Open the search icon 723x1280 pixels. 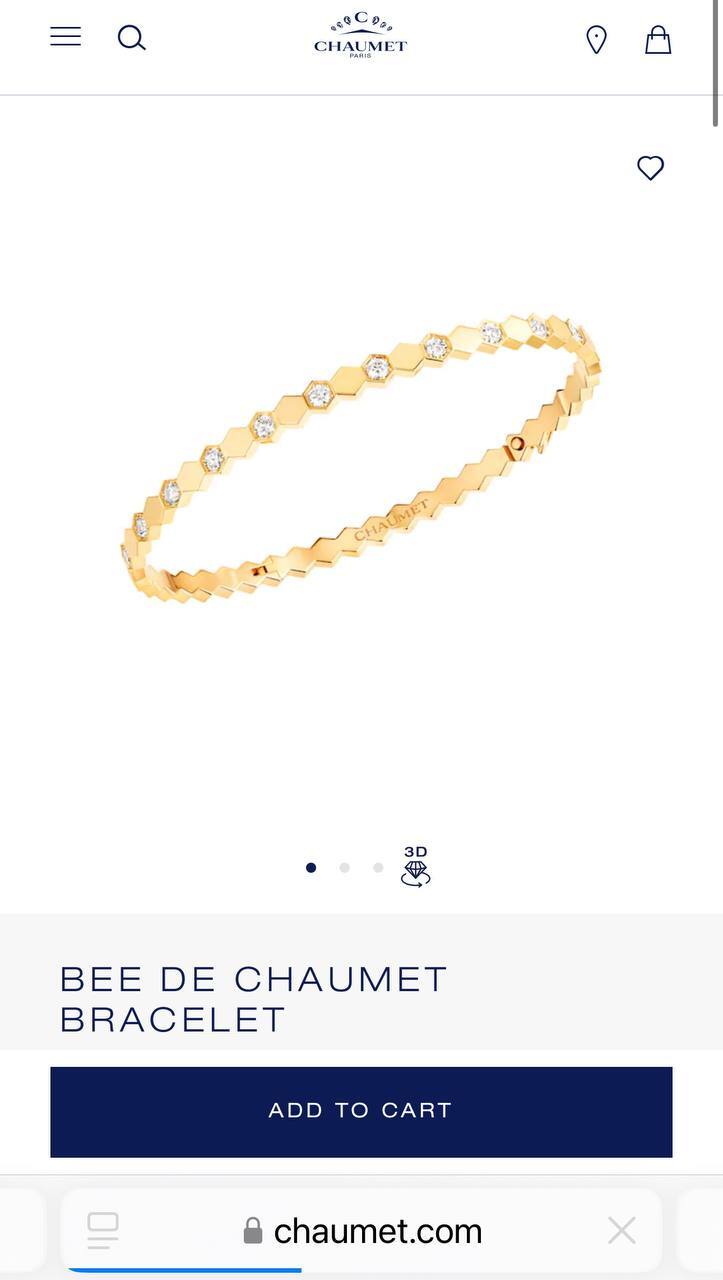tap(132, 38)
